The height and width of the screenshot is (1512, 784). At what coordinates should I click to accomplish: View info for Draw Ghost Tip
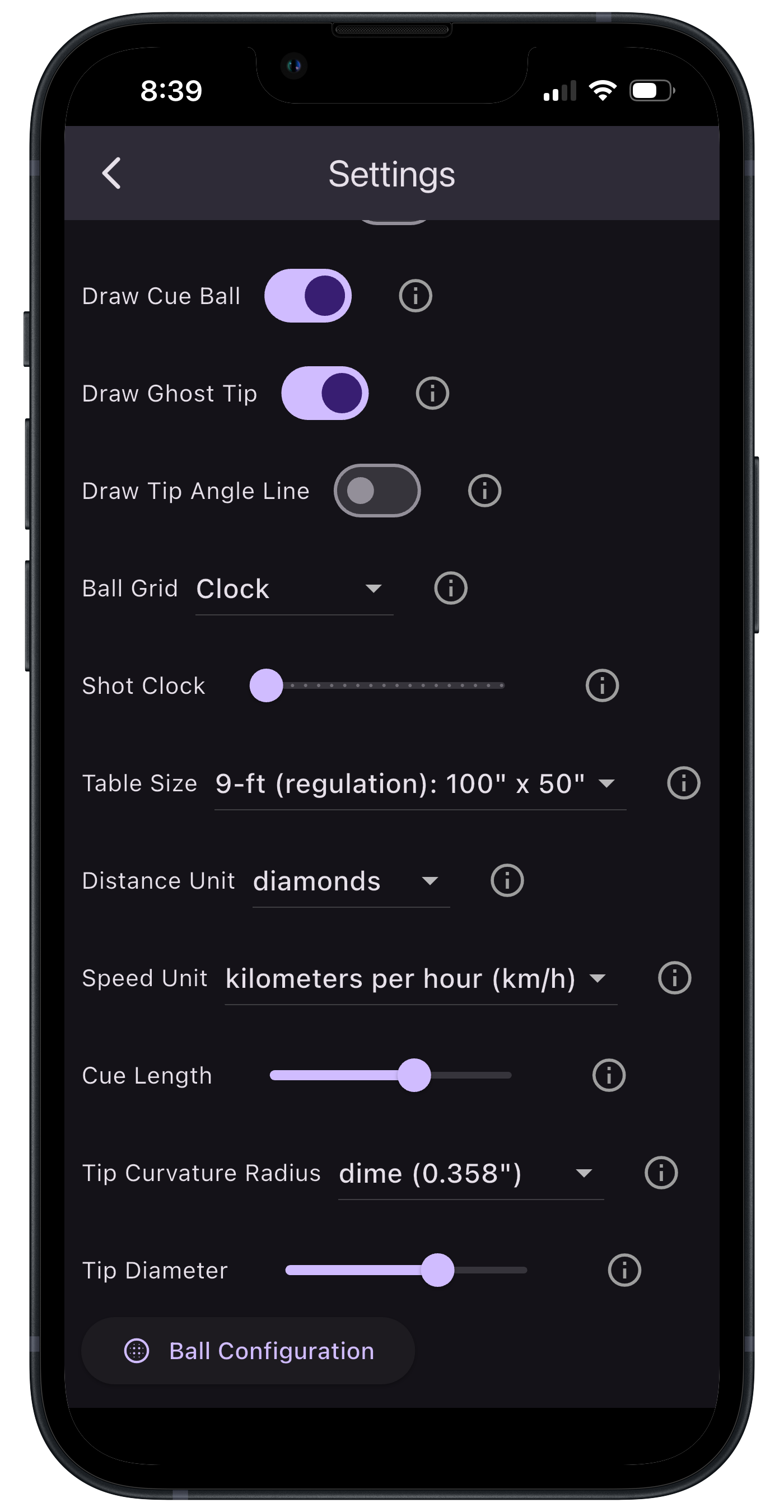(x=432, y=393)
